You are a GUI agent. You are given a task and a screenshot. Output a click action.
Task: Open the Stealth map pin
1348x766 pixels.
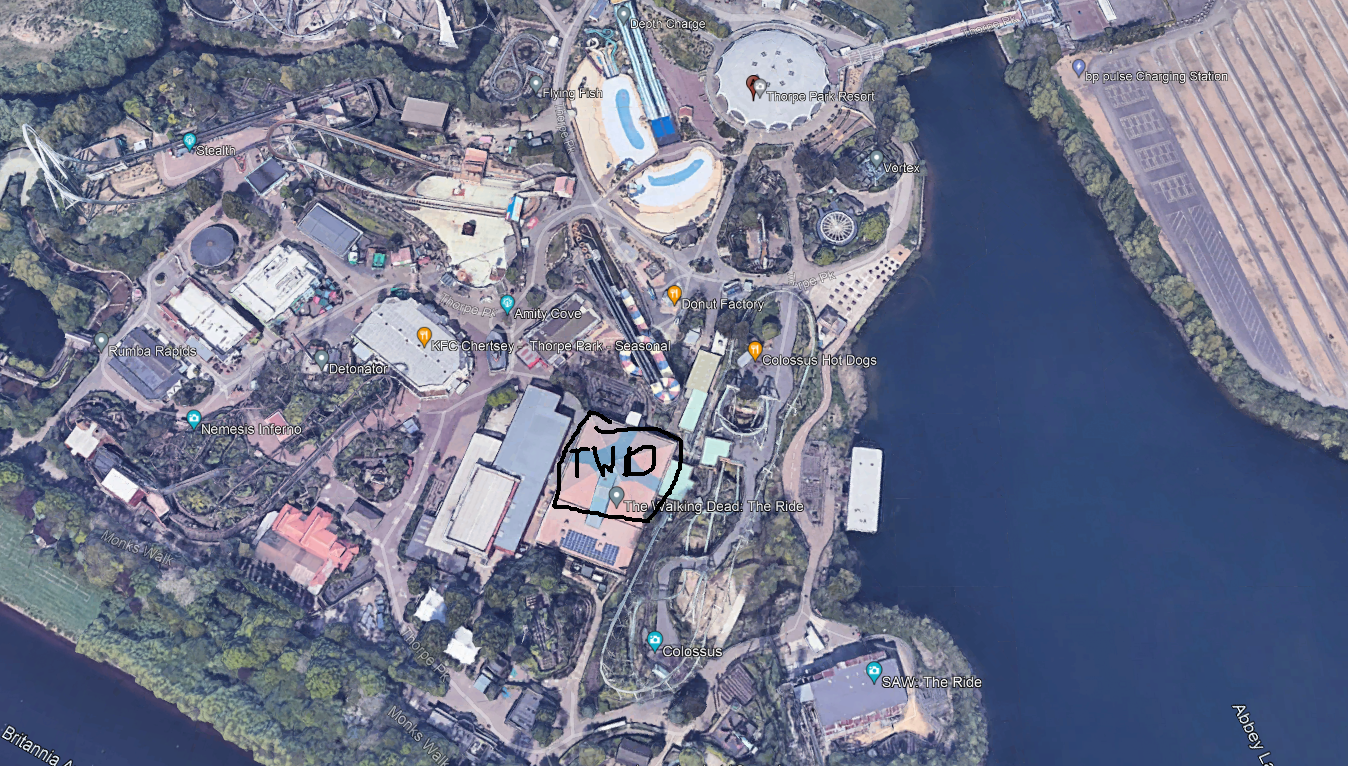pyautogui.click(x=189, y=141)
